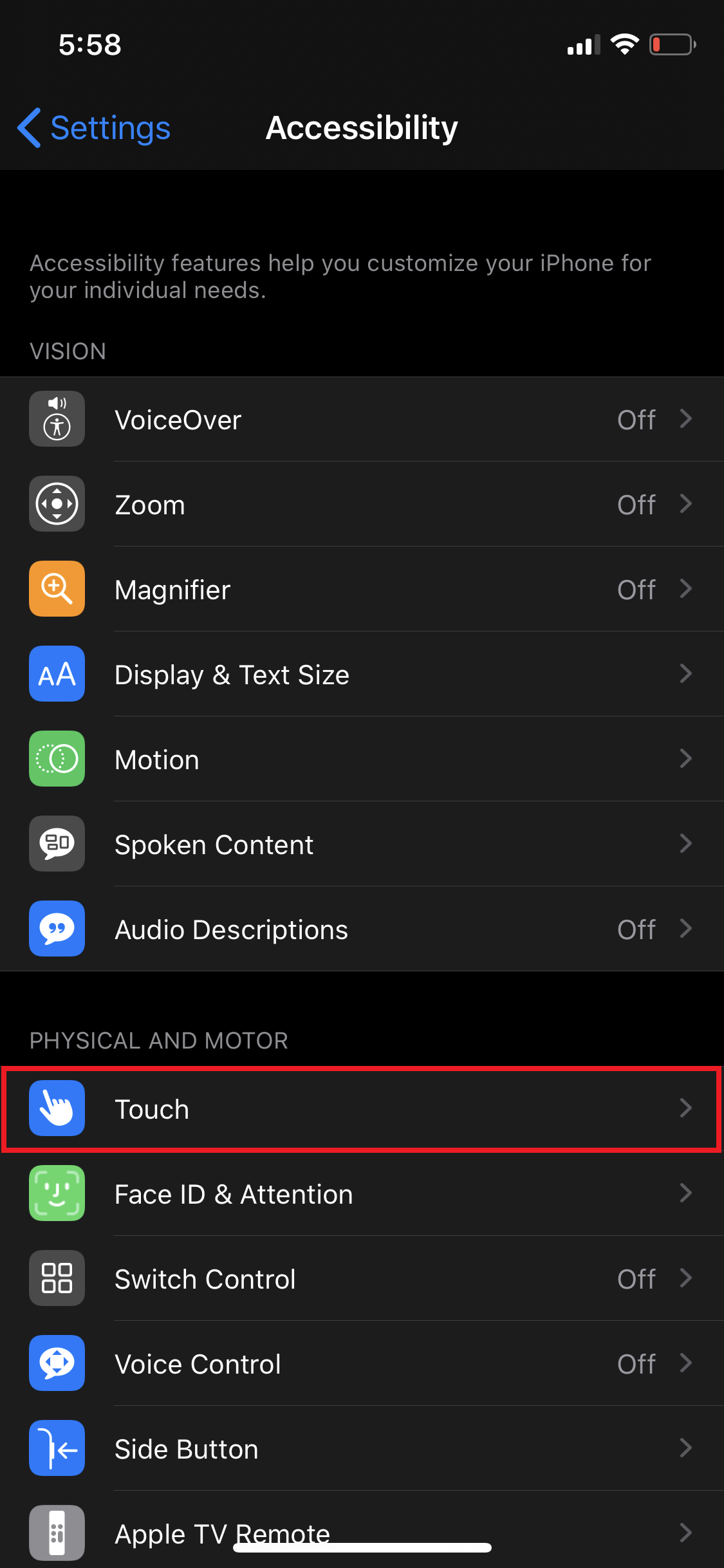Screen dimensions: 724x1568
Task: Open Voice Control settings
Action: pos(362,1363)
